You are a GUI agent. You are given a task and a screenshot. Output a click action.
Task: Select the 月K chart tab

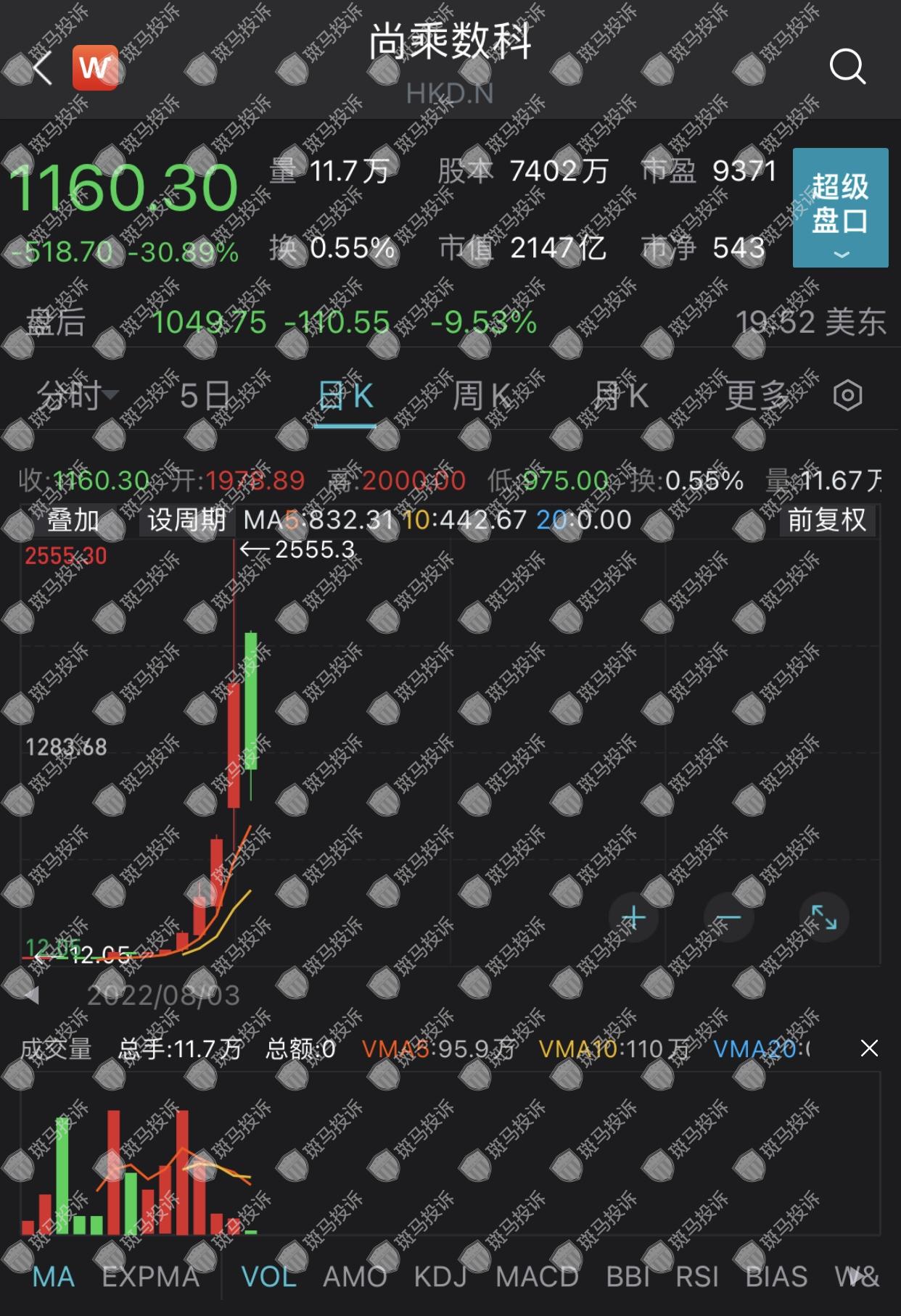click(620, 396)
